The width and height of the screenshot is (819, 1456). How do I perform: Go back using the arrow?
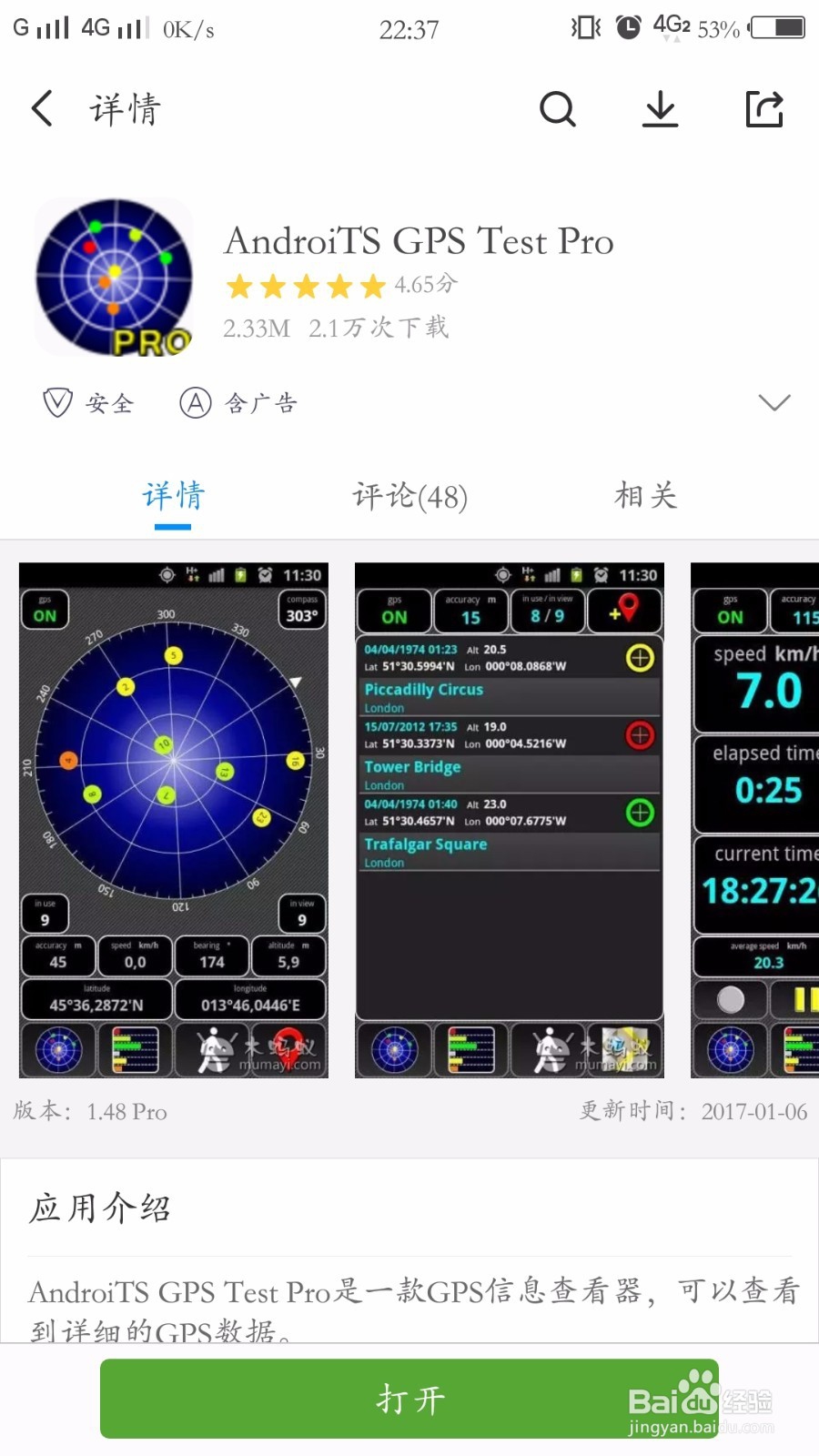pos(43,109)
